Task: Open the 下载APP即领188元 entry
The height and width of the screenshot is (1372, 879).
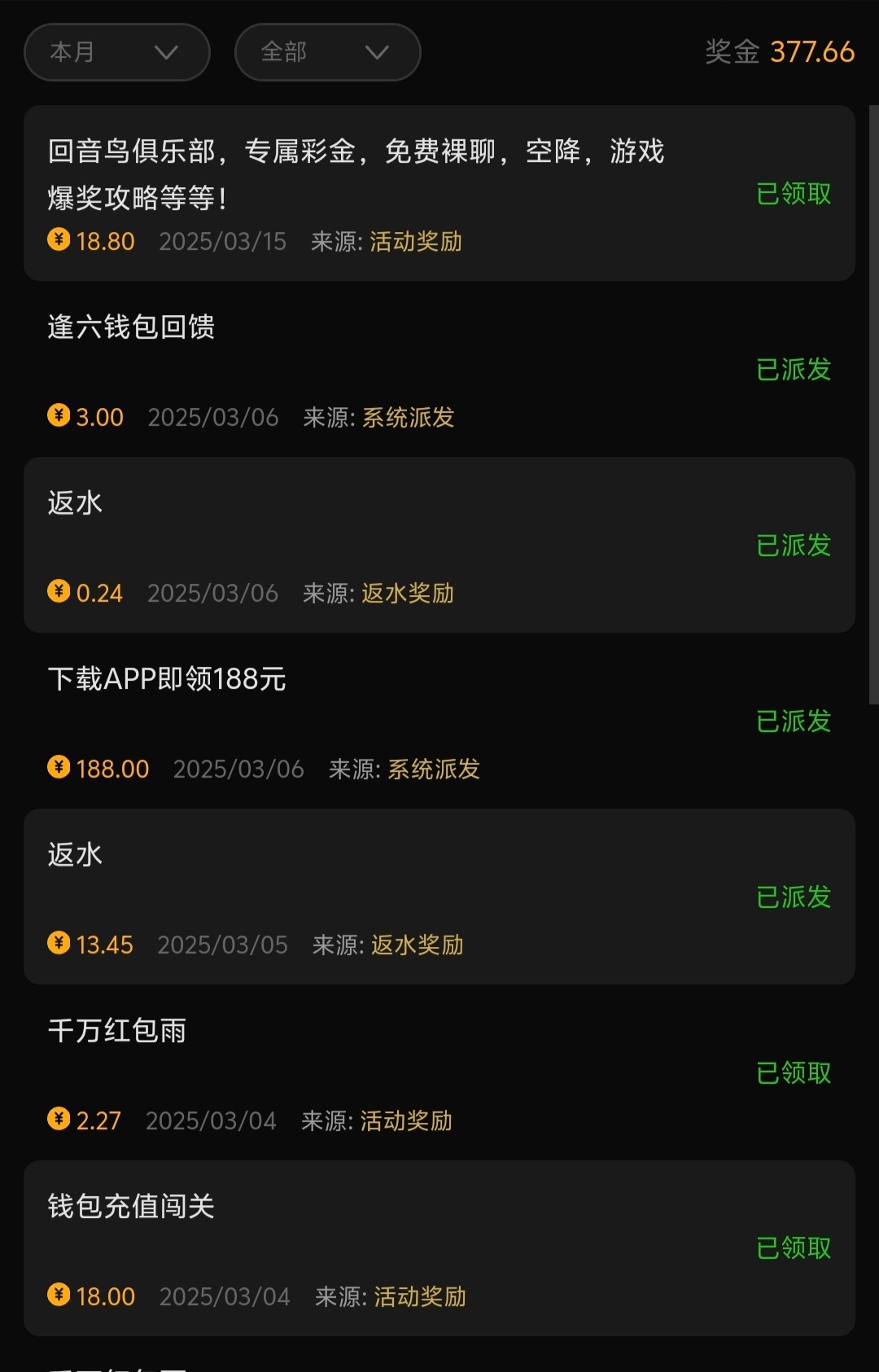Action: (439, 721)
